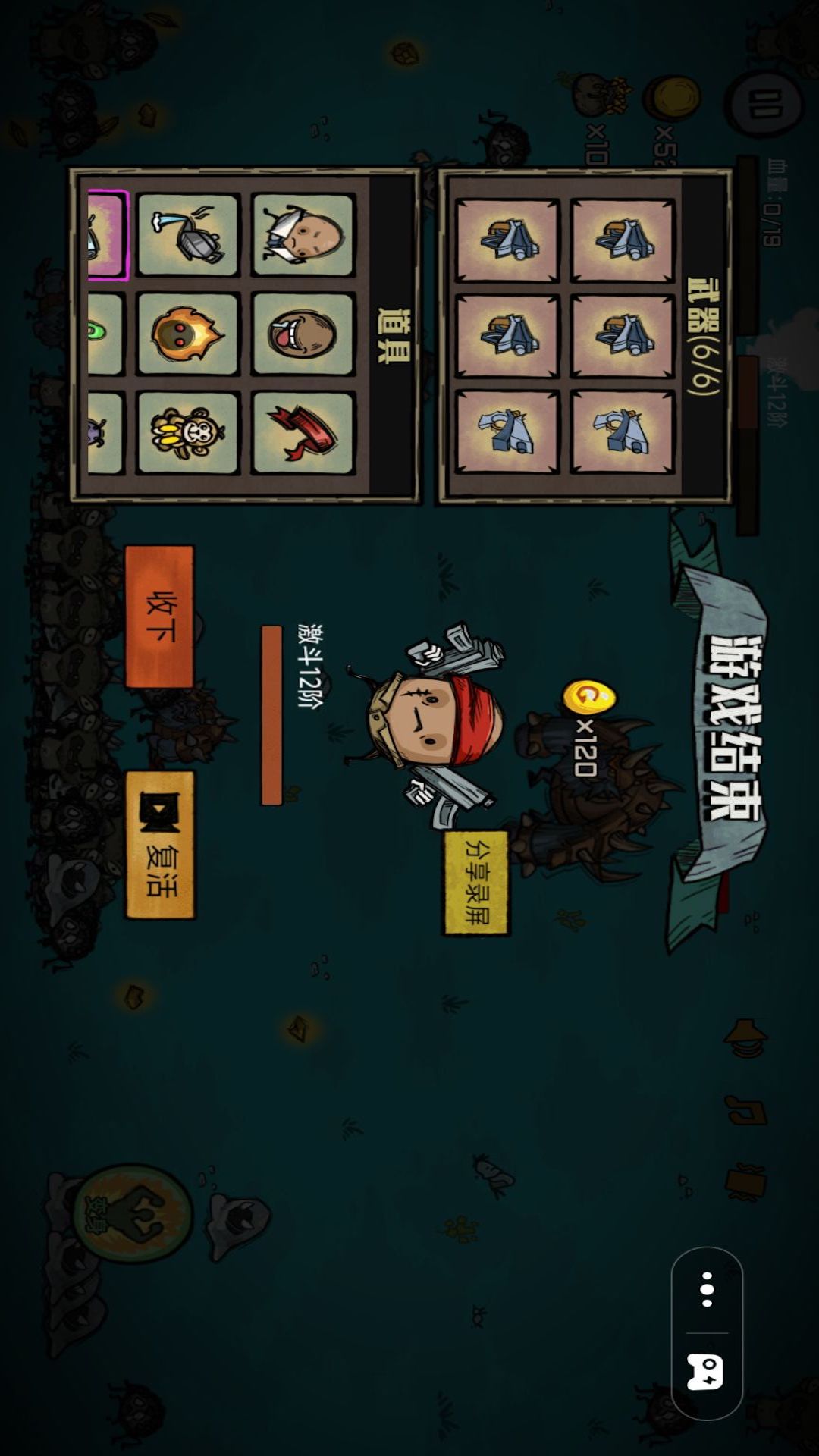Select the pink highlighted item slot
819x1456 pixels.
[x=107, y=234]
